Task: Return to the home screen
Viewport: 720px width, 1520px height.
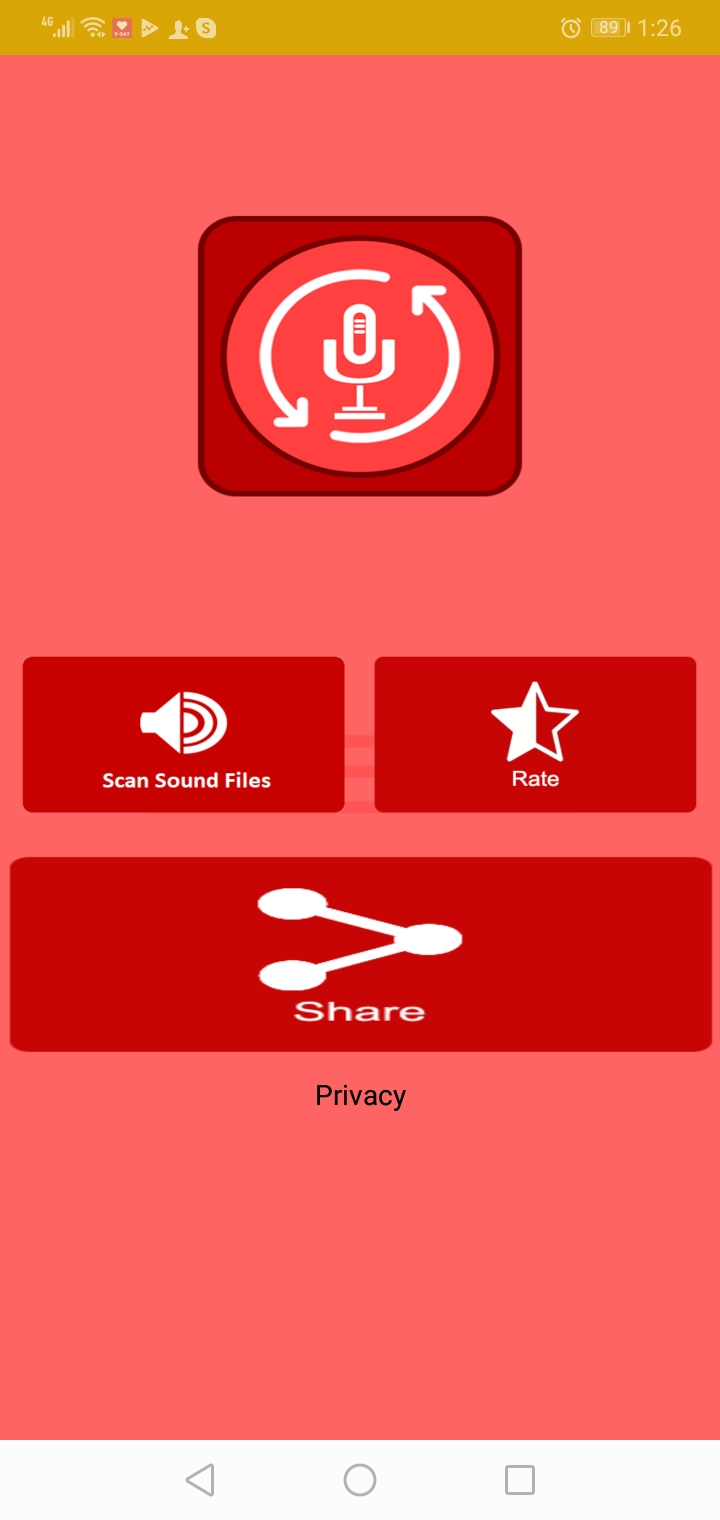Action: pos(360,1480)
